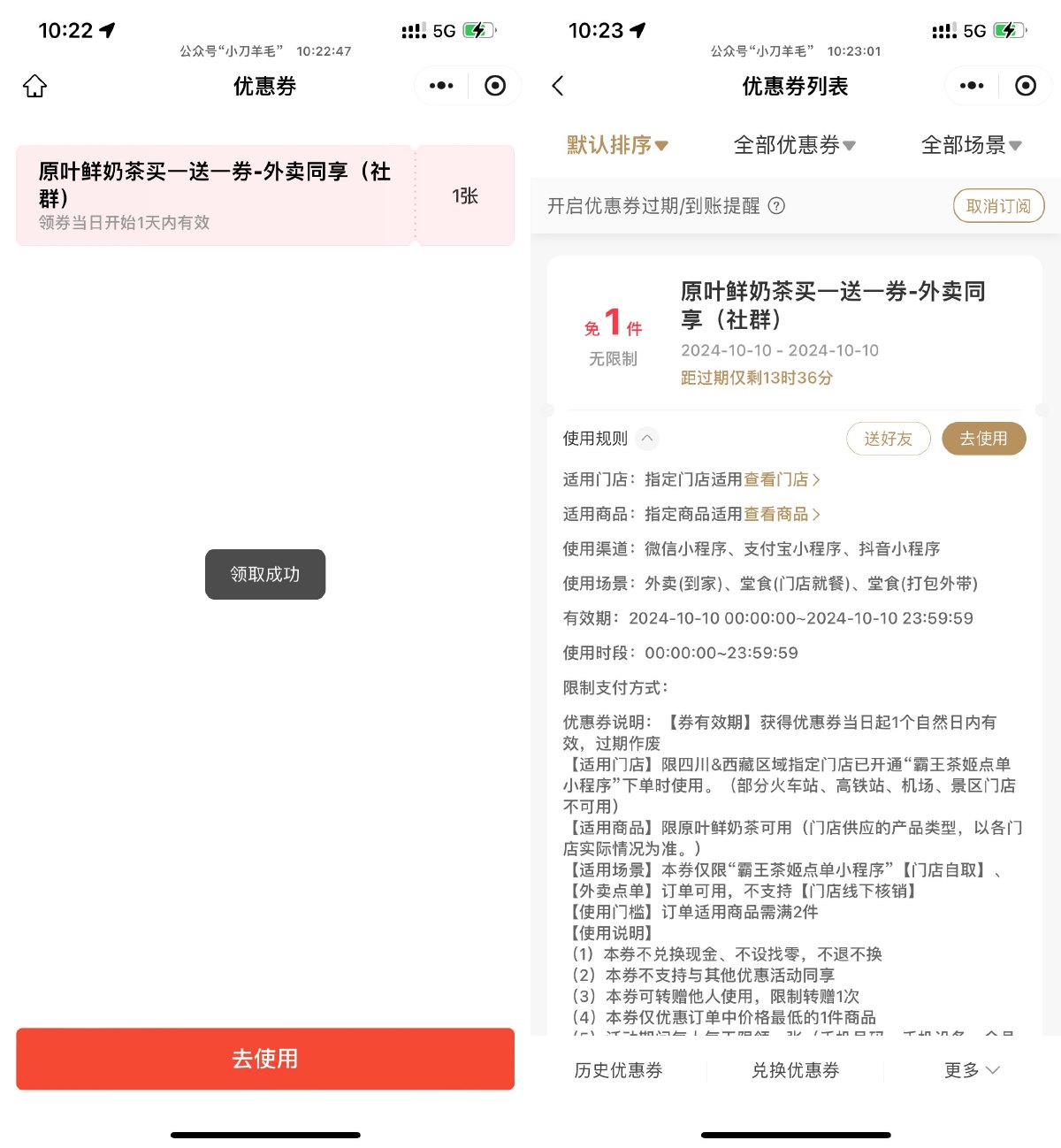Open the 默认排序 sort dropdown

(617, 145)
